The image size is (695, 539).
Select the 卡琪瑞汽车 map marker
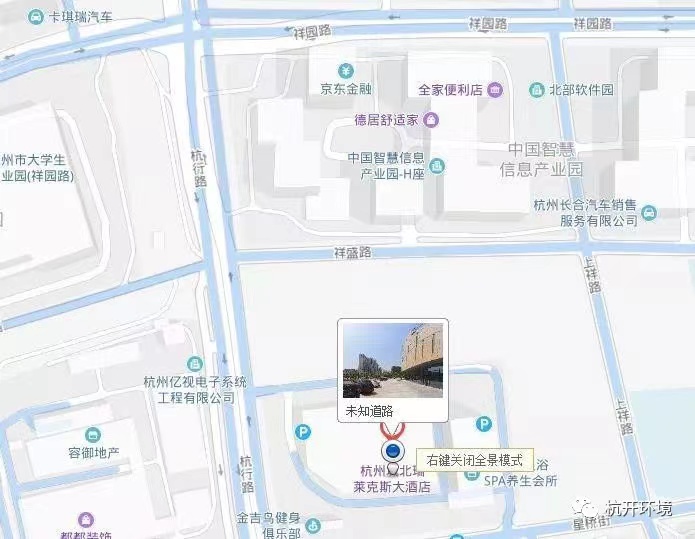point(36,18)
